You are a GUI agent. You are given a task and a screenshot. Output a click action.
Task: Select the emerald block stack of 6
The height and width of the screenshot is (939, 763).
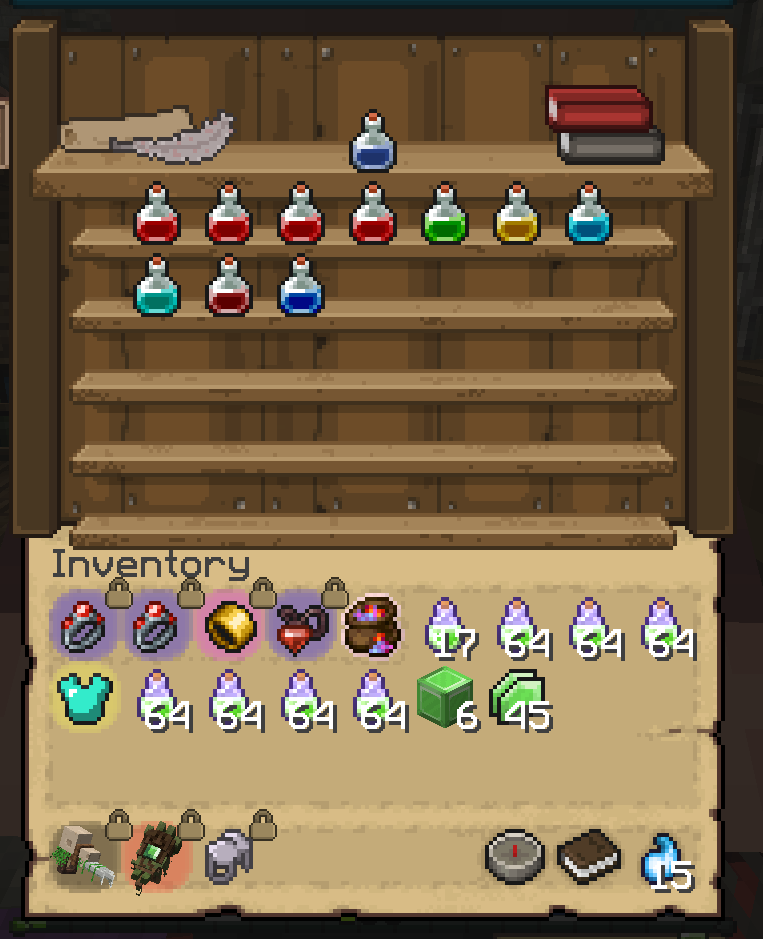tap(445, 696)
